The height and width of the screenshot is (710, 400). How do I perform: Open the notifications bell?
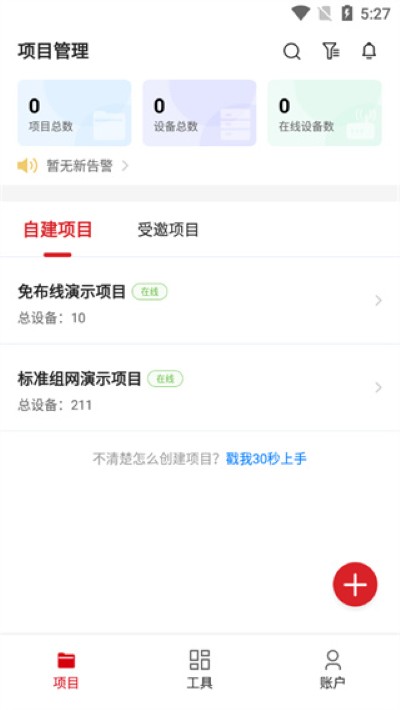coord(369,51)
